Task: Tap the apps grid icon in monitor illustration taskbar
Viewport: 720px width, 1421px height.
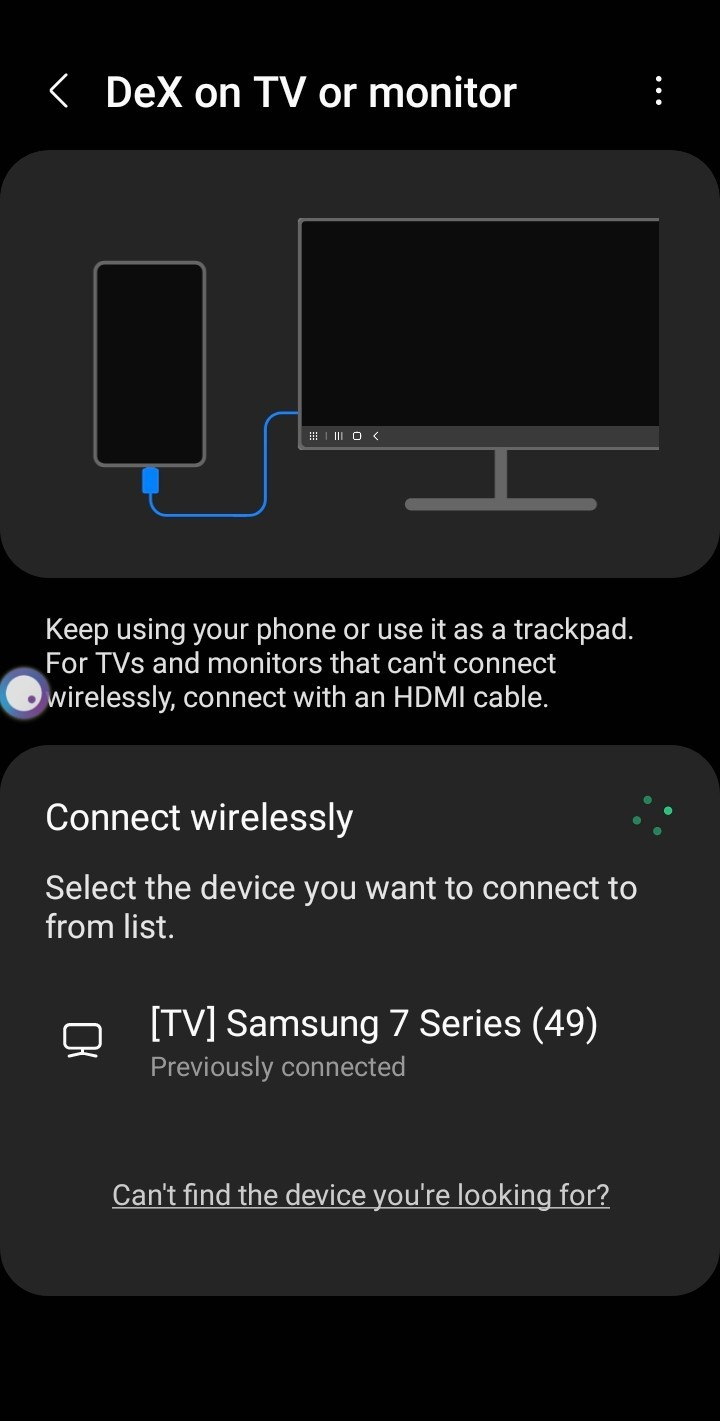Action: click(314, 435)
